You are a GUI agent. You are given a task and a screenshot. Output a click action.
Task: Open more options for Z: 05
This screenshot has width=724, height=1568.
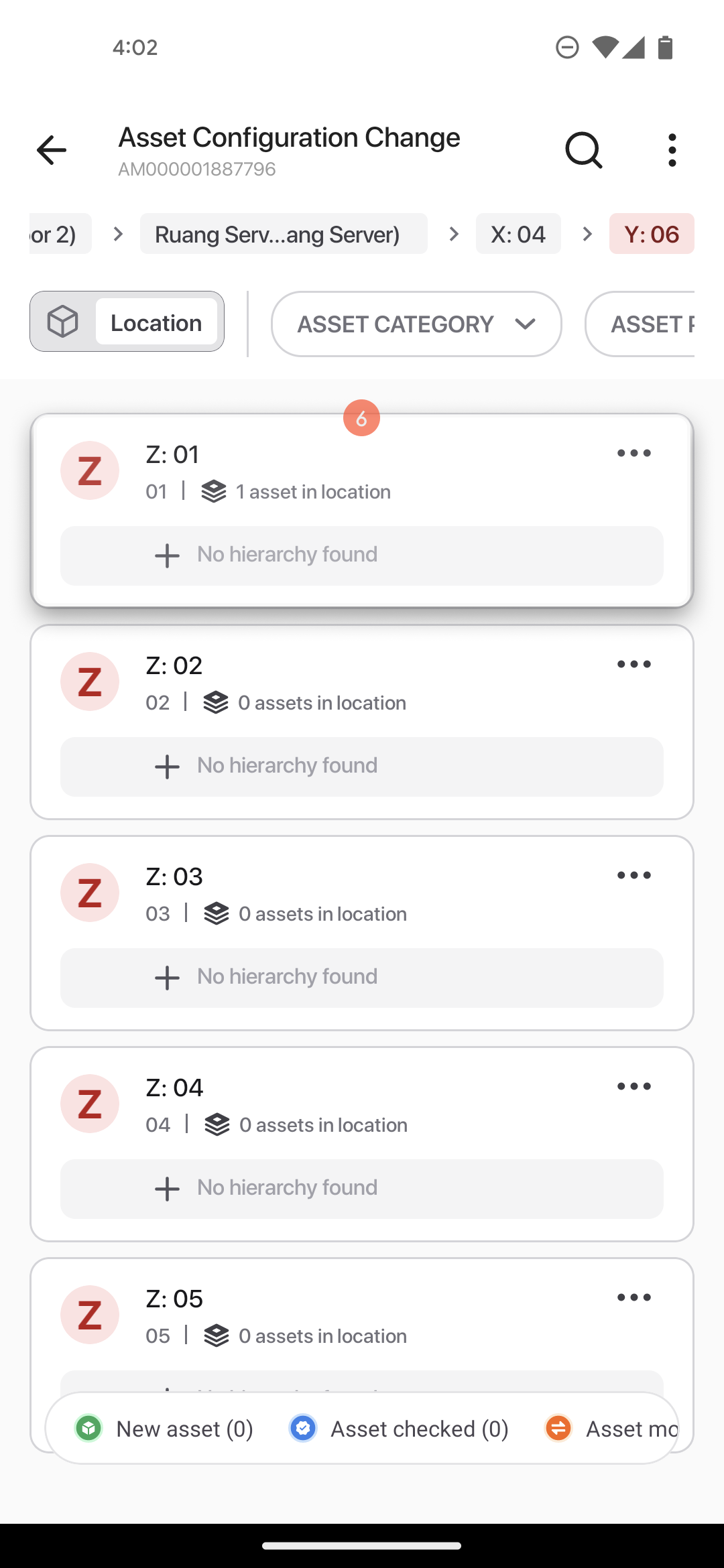634,1298
